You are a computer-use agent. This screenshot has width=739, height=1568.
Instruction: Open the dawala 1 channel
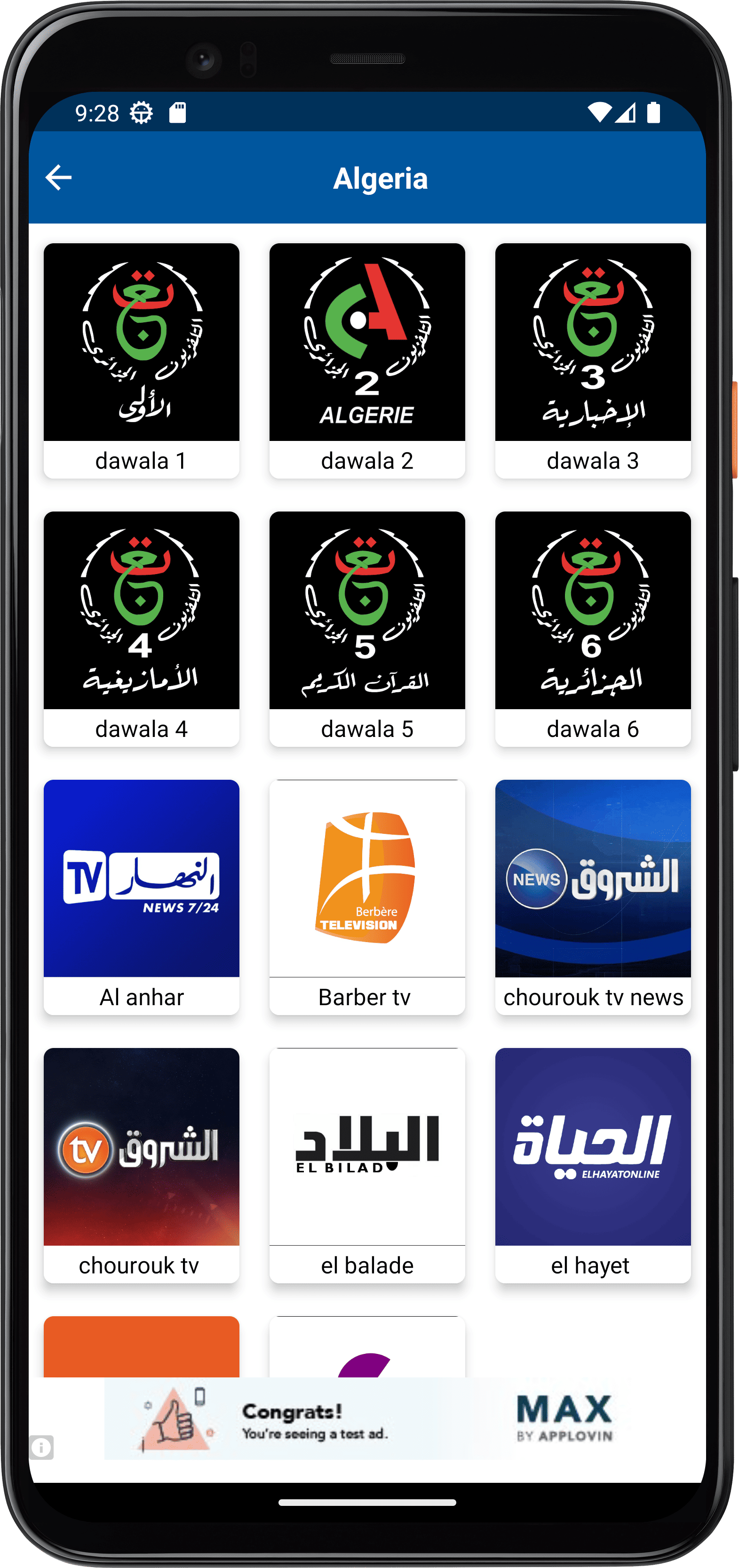coord(141,360)
